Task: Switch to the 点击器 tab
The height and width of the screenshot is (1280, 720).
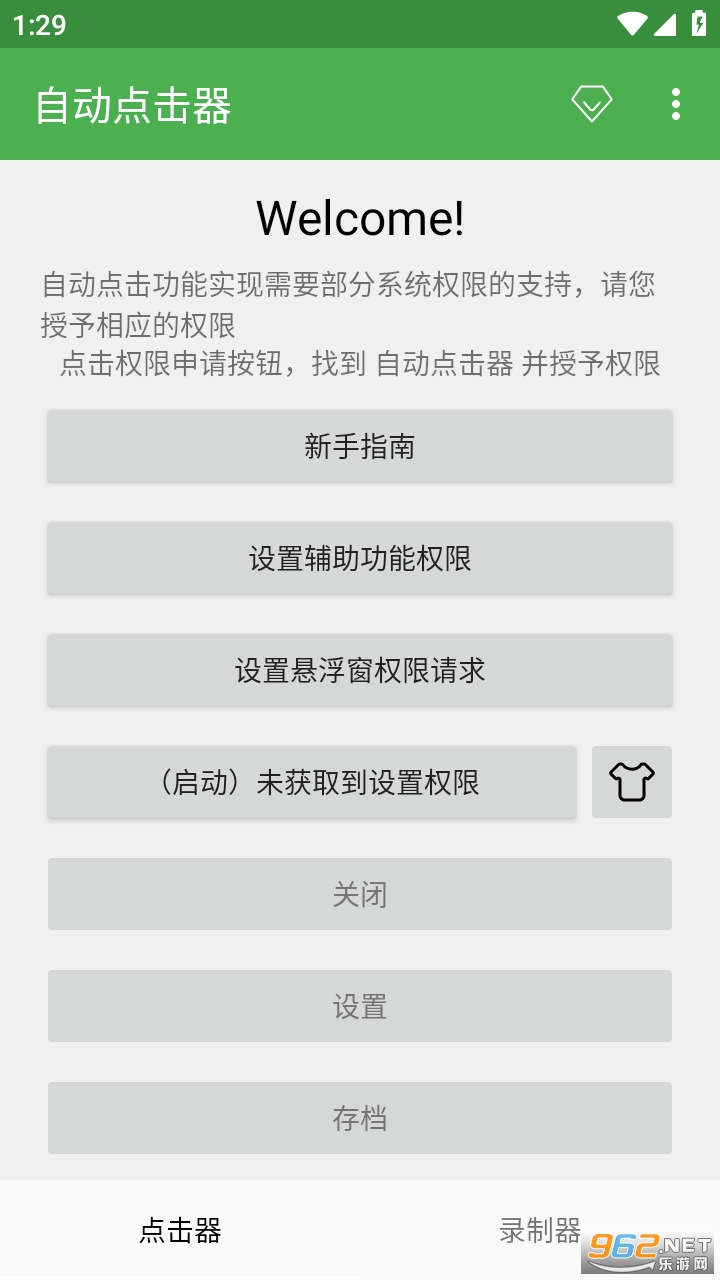Action: coord(180,1230)
